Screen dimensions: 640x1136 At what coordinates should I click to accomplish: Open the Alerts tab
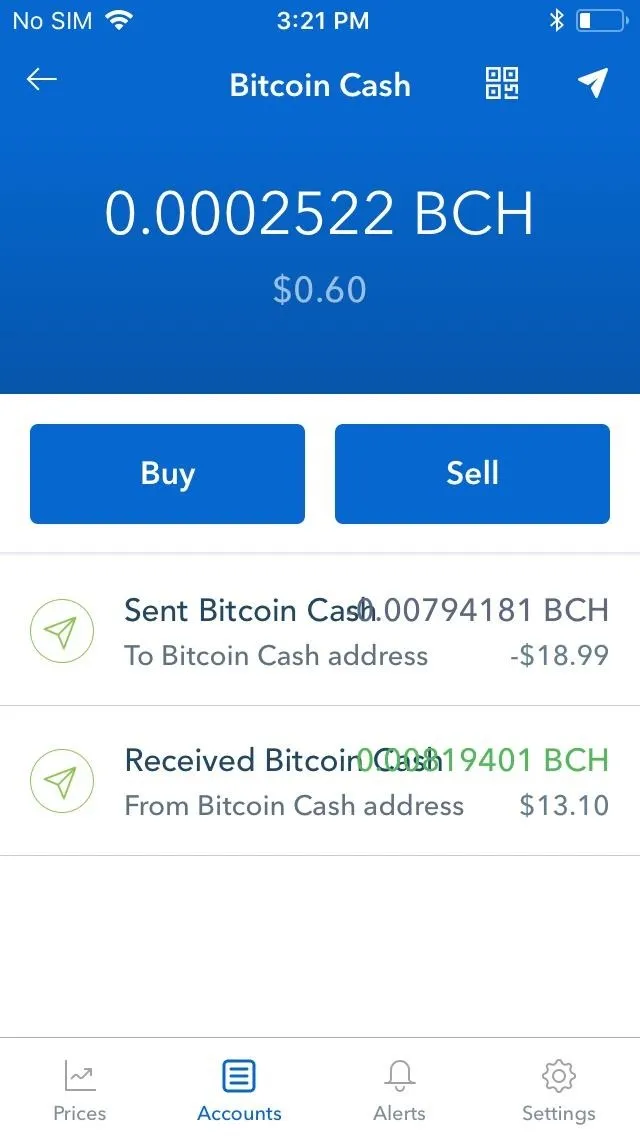(399, 1090)
